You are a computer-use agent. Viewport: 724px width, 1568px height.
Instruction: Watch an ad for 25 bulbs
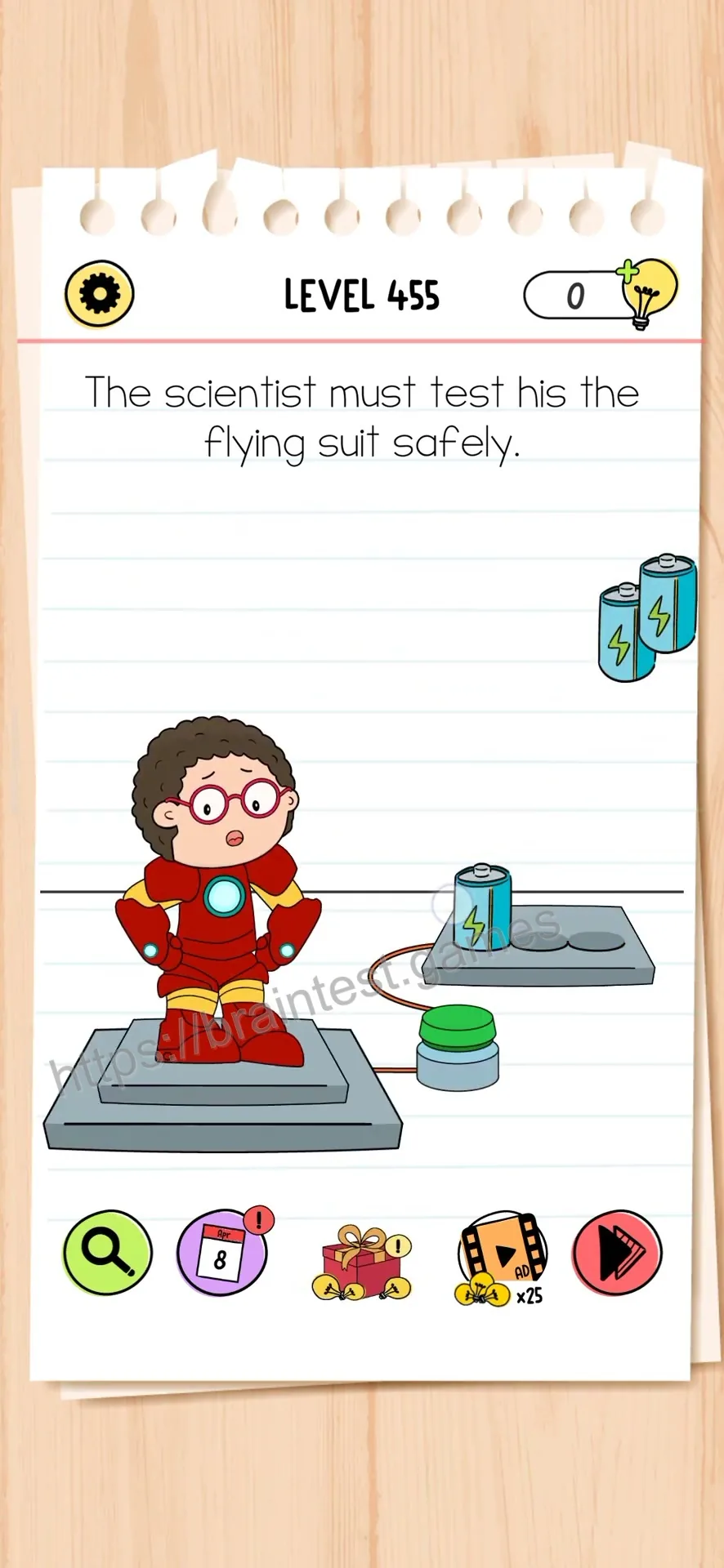tap(501, 1258)
